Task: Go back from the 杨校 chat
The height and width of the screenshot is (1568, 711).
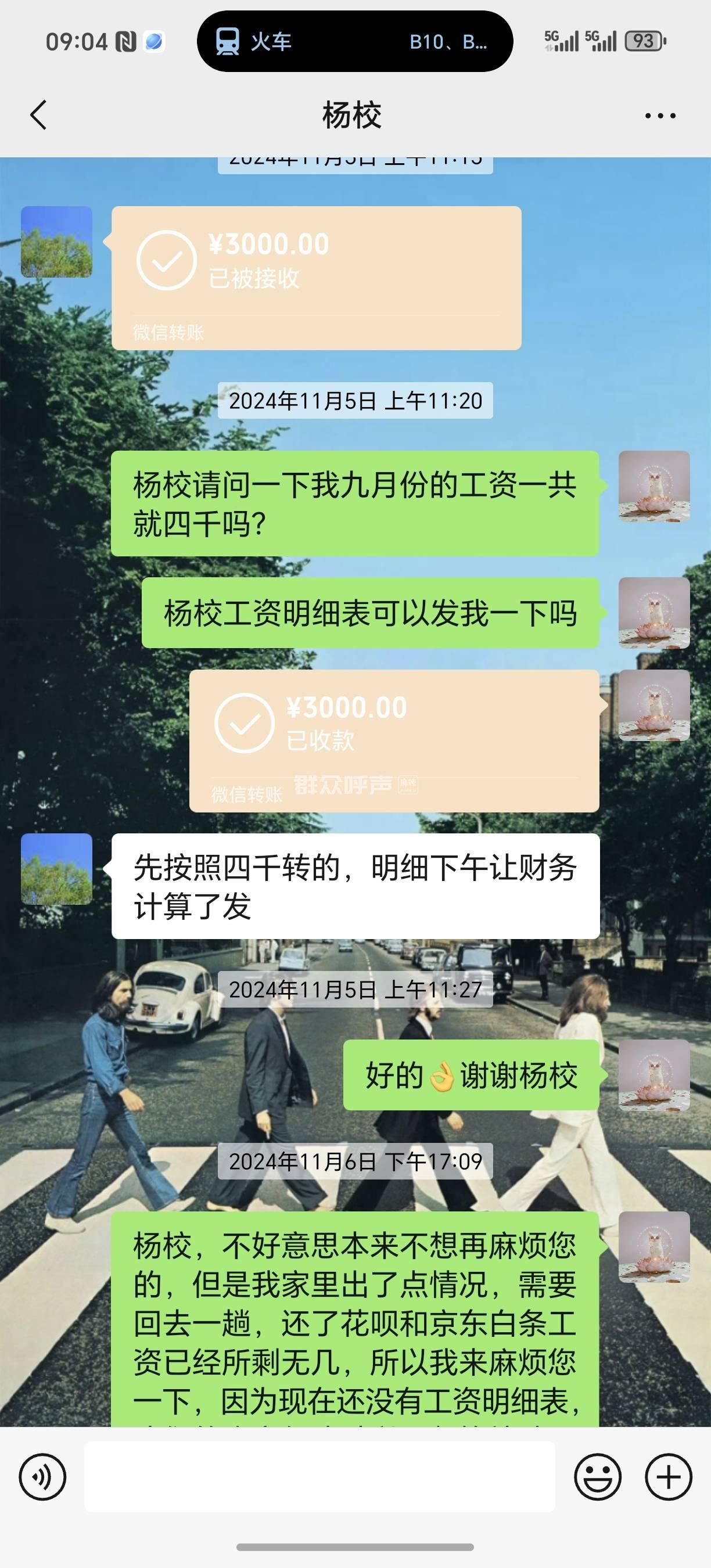Action: [38, 115]
